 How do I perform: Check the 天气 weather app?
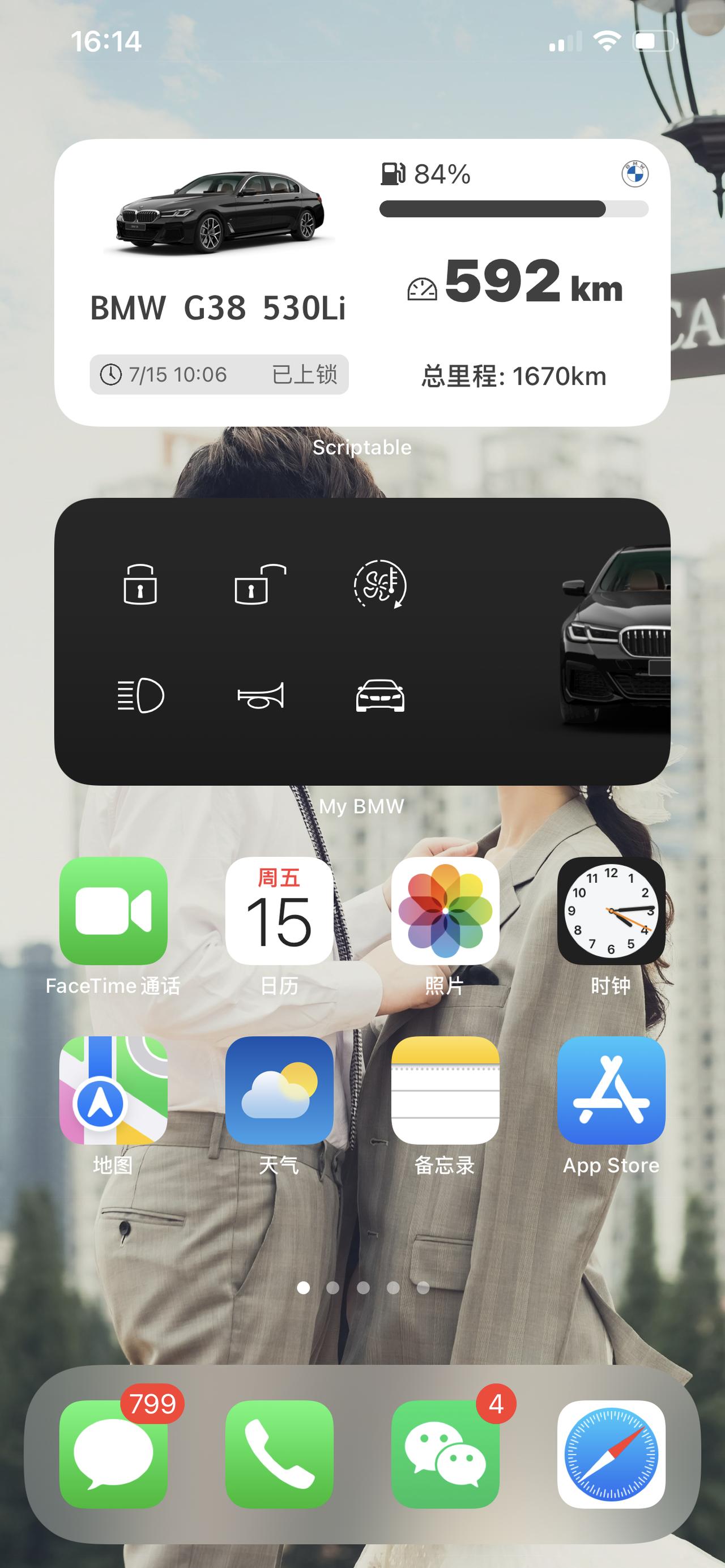pos(279,1090)
